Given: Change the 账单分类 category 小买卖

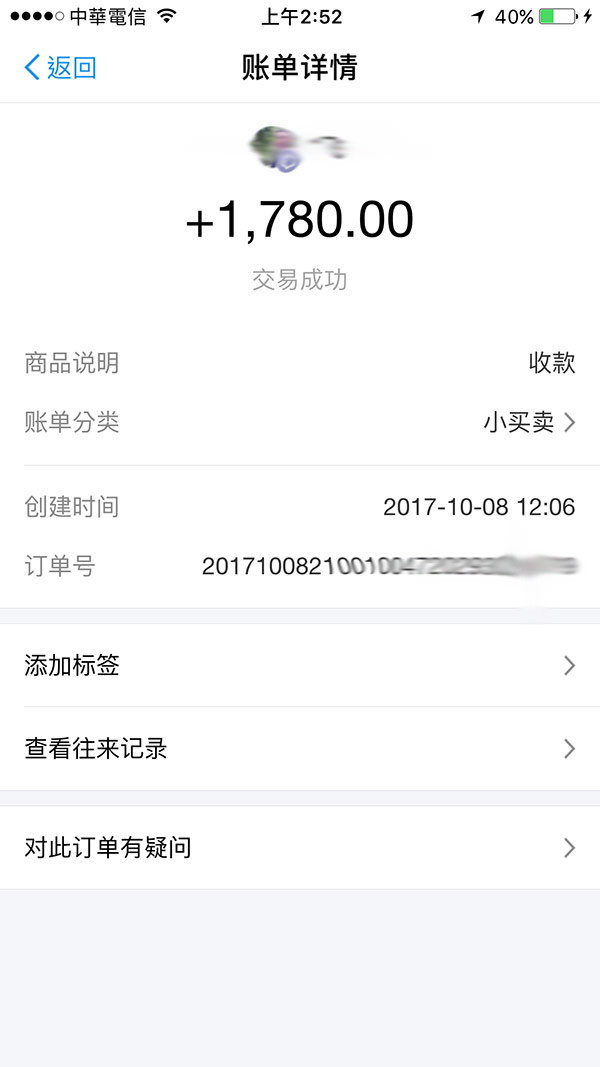Looking at the screenshot, I should (x=529, y=423).
